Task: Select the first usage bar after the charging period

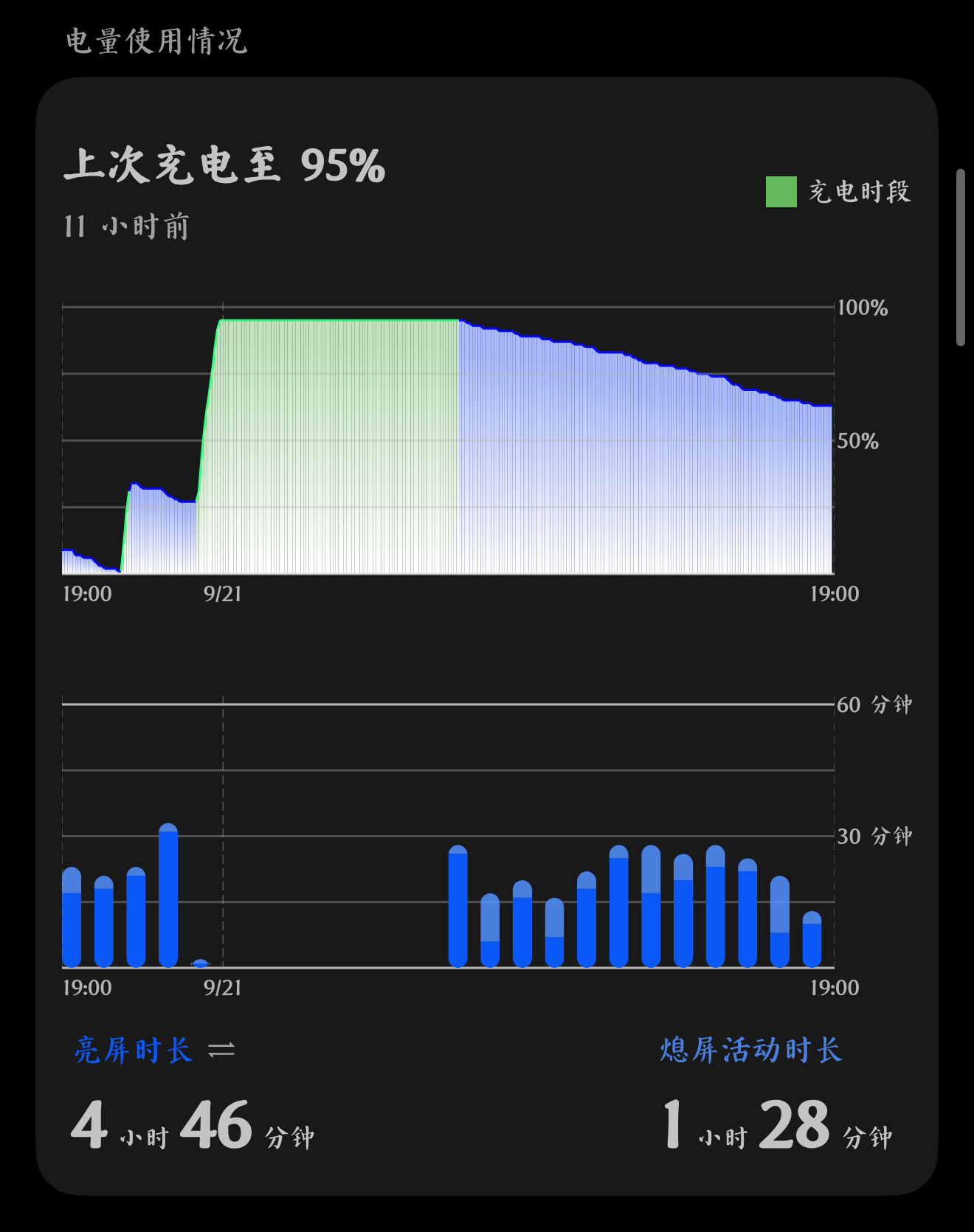Action: [458, 906]
